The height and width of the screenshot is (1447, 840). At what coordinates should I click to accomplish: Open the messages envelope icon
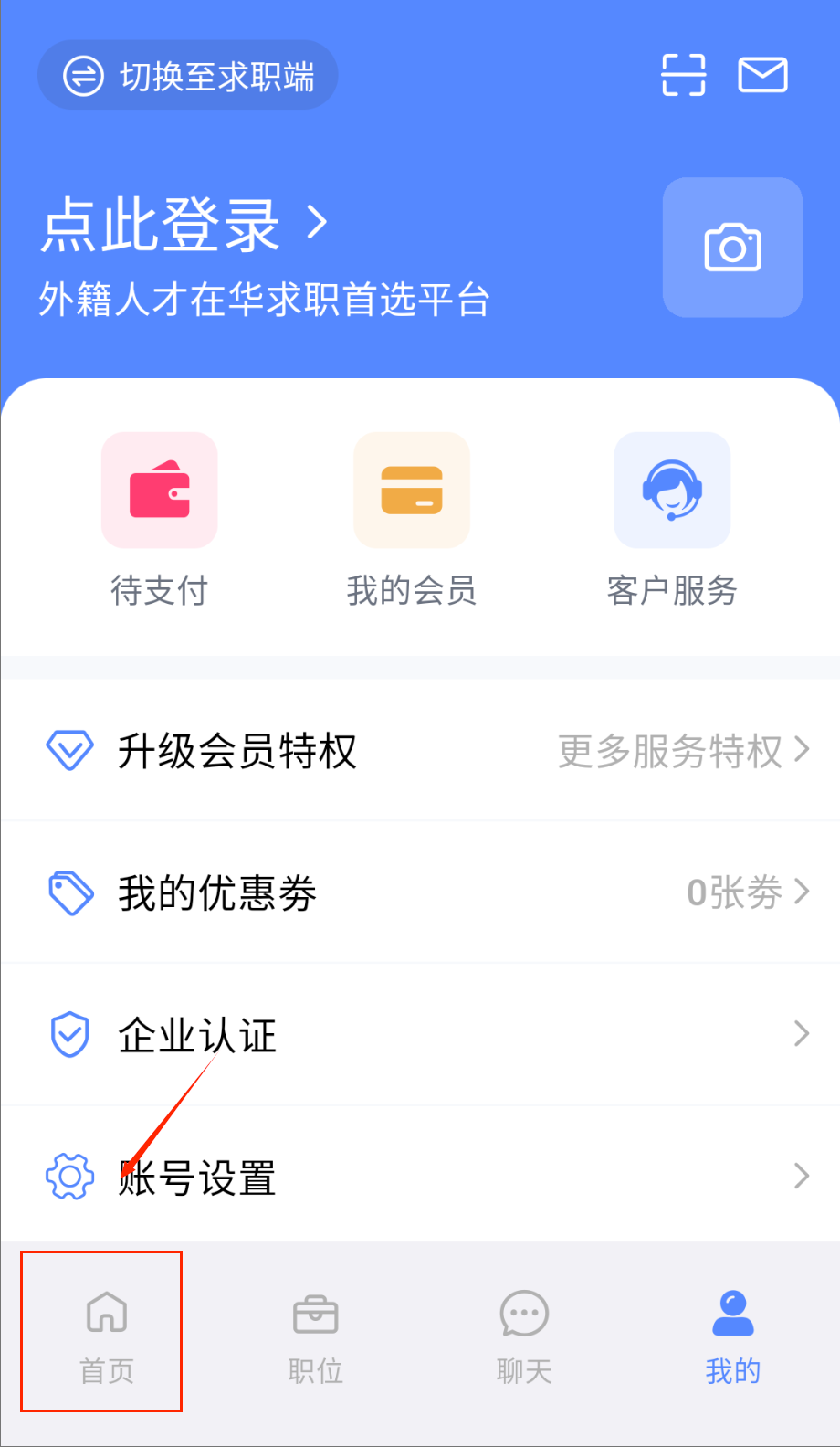[762, 75]
